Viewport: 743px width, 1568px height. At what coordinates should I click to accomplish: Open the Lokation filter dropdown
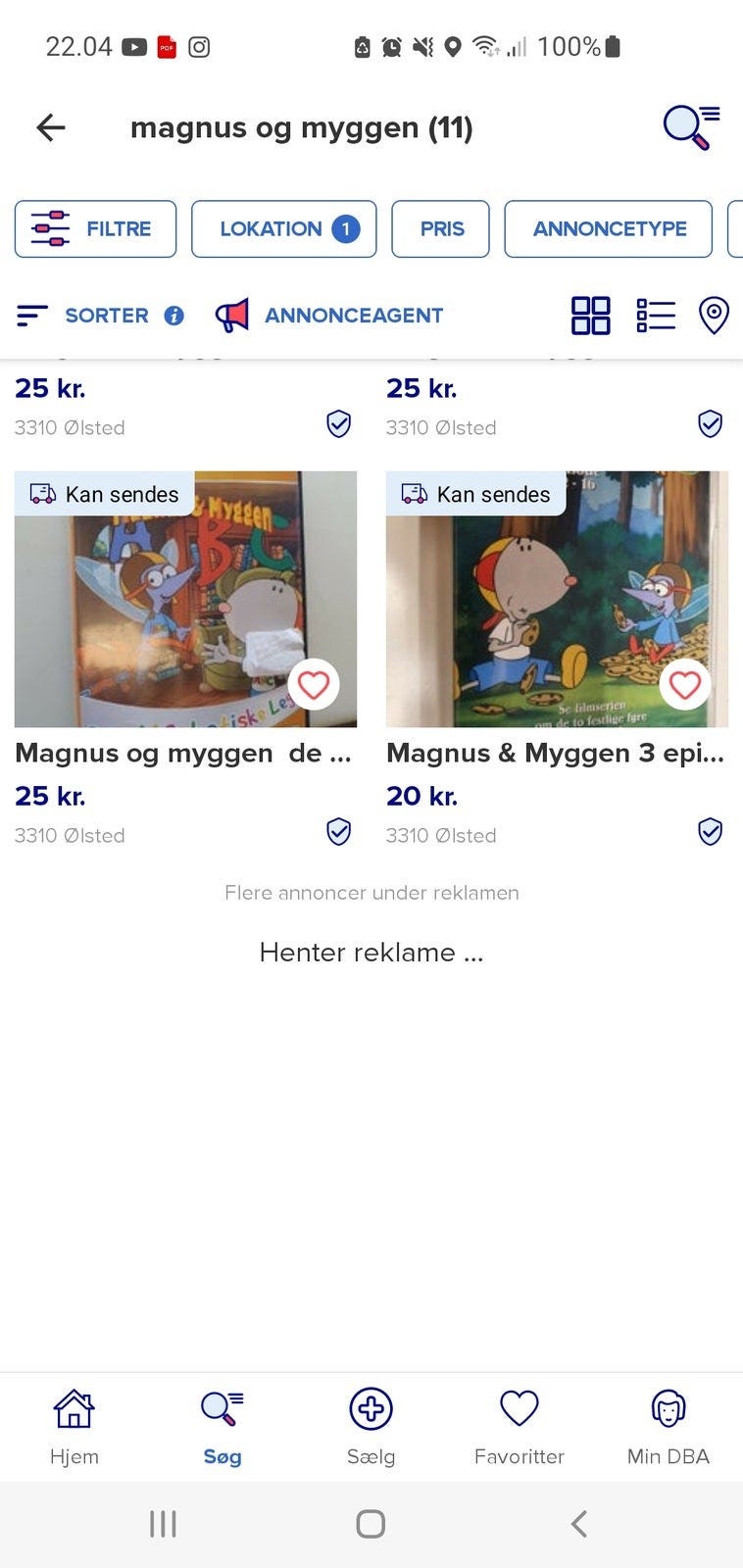coord(283,228)
